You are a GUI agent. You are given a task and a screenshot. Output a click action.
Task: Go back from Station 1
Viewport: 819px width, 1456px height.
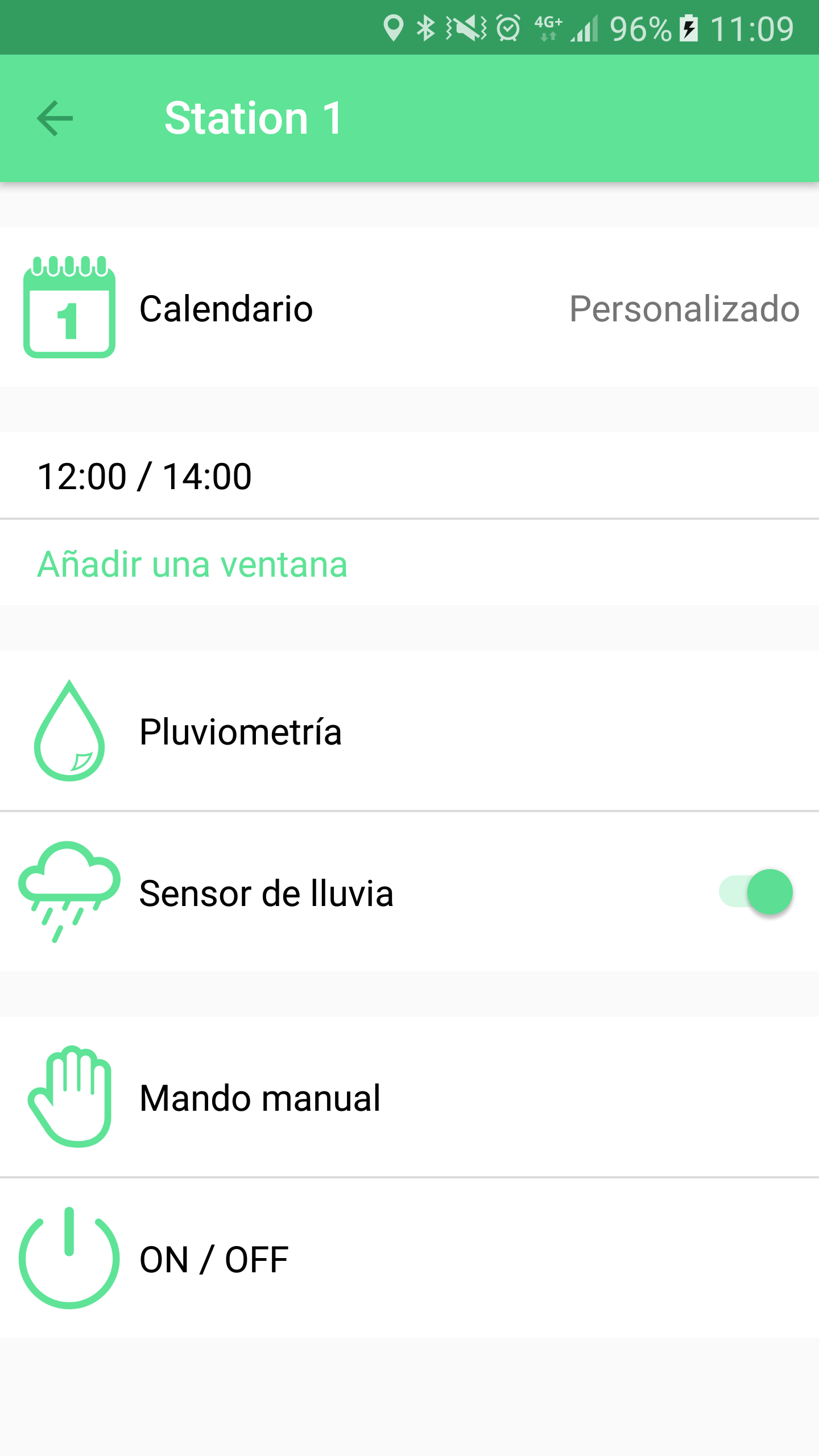pyautogui.click(x=55, y=118)
